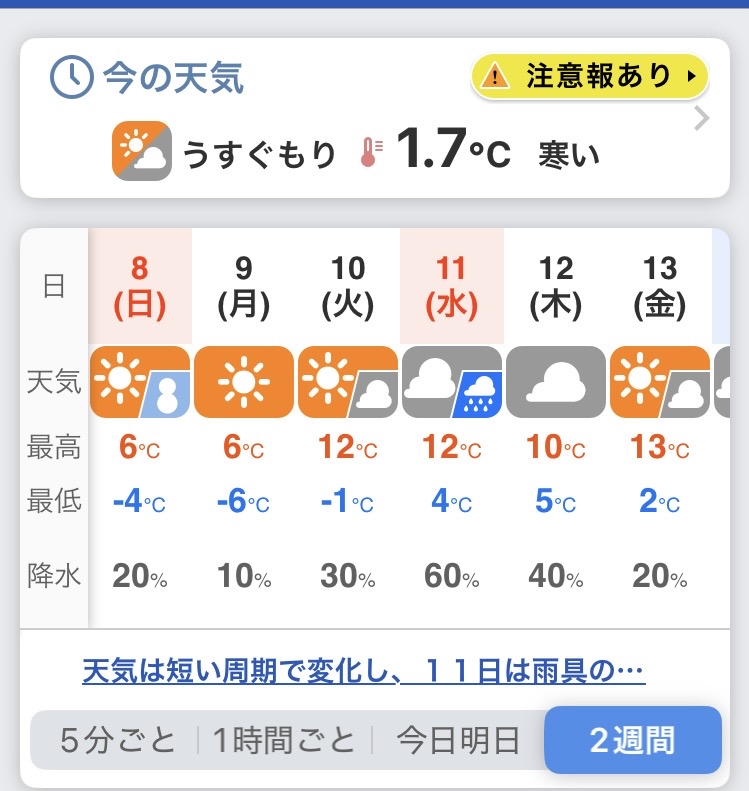Image resolution: width=749 pixels, height=791 pixels.
Task: Select Sunday's sun and snowman weather icon
Action: point(140,382)
